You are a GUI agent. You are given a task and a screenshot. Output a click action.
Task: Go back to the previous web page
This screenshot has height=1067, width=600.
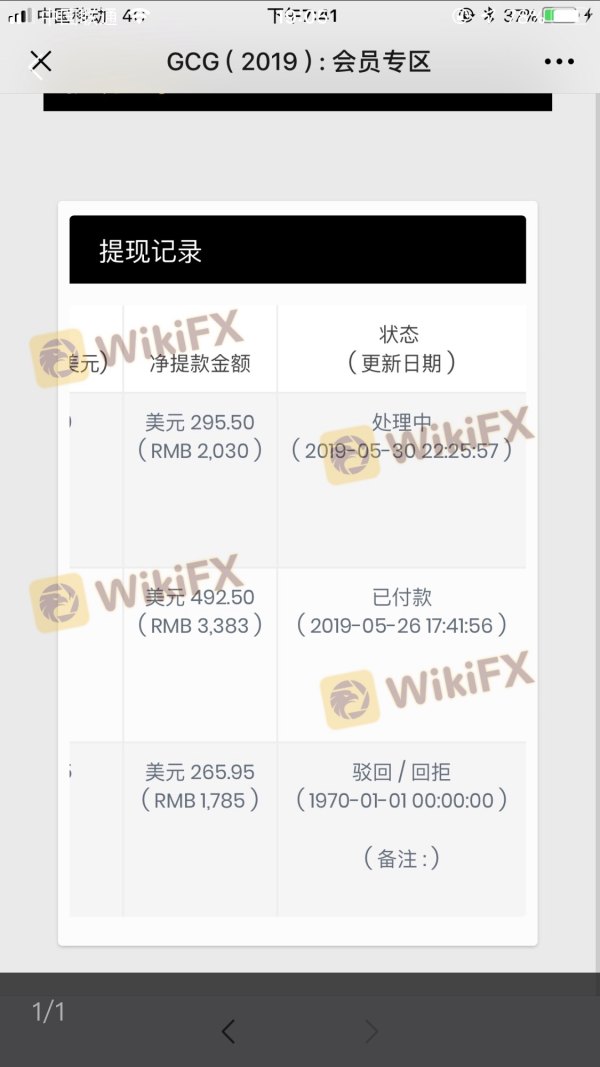(228, 1031)
